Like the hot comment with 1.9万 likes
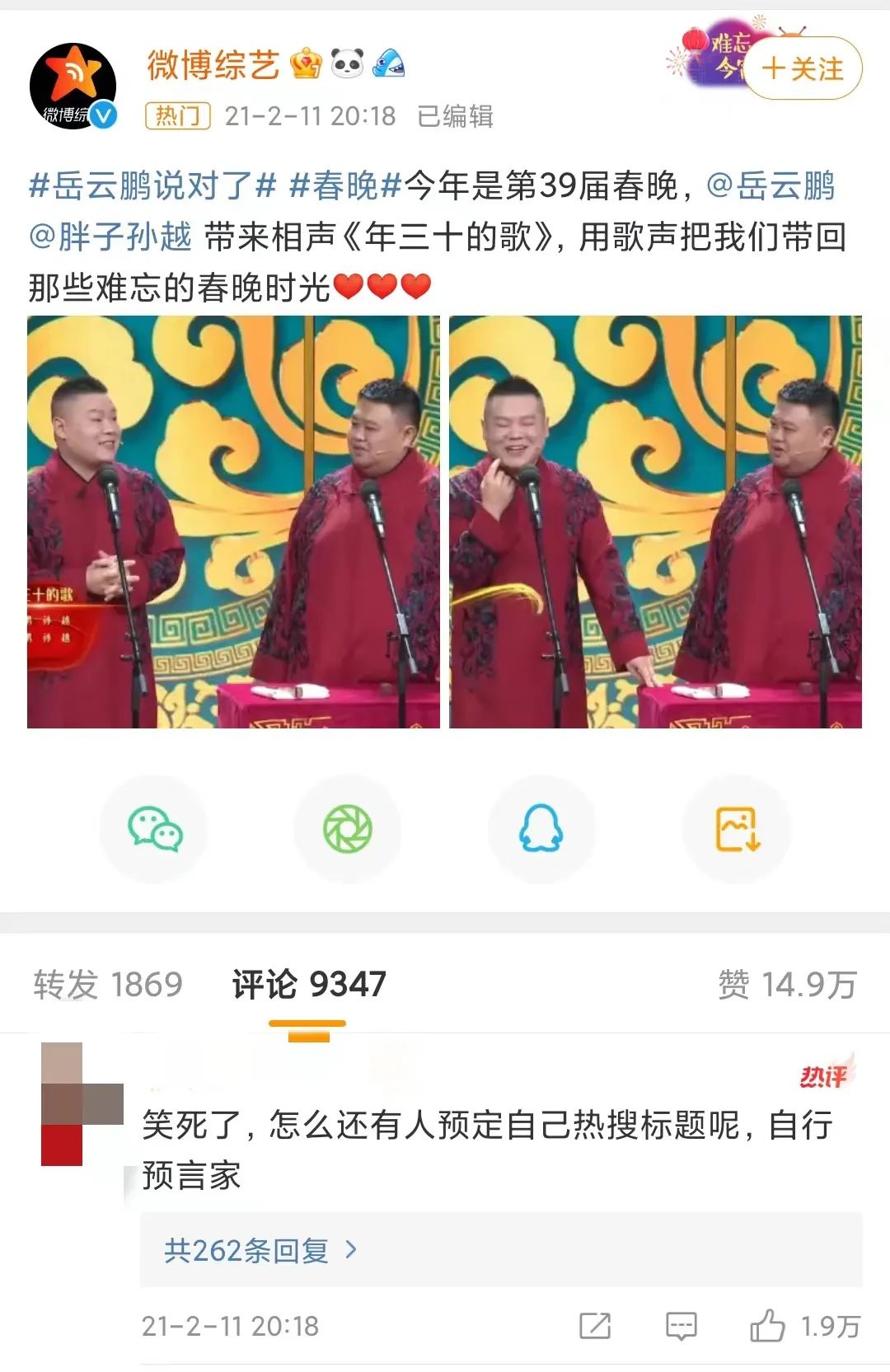Screen dimensions: 890x1372 [x=767, y=1326]
